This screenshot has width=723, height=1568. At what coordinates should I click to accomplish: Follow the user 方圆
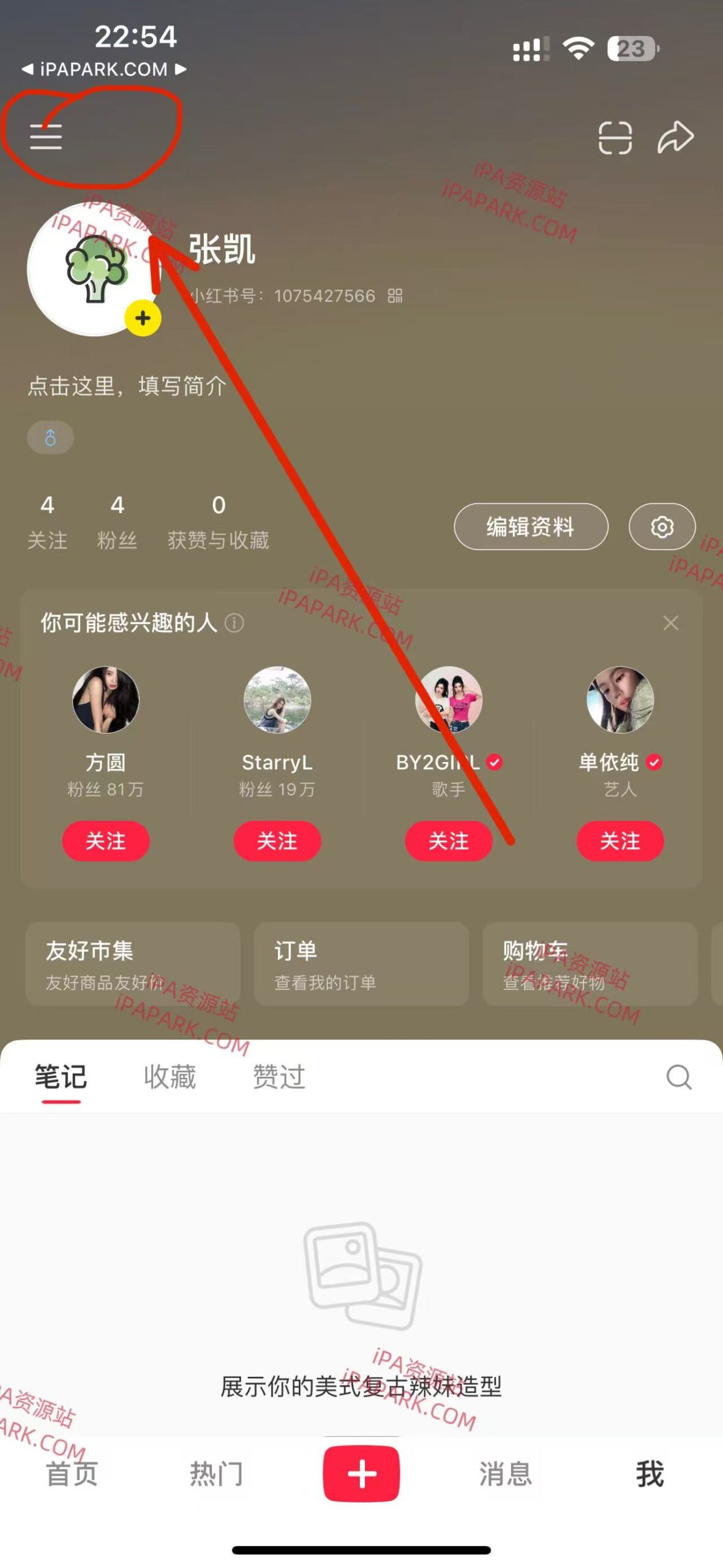tap(106, 842)
